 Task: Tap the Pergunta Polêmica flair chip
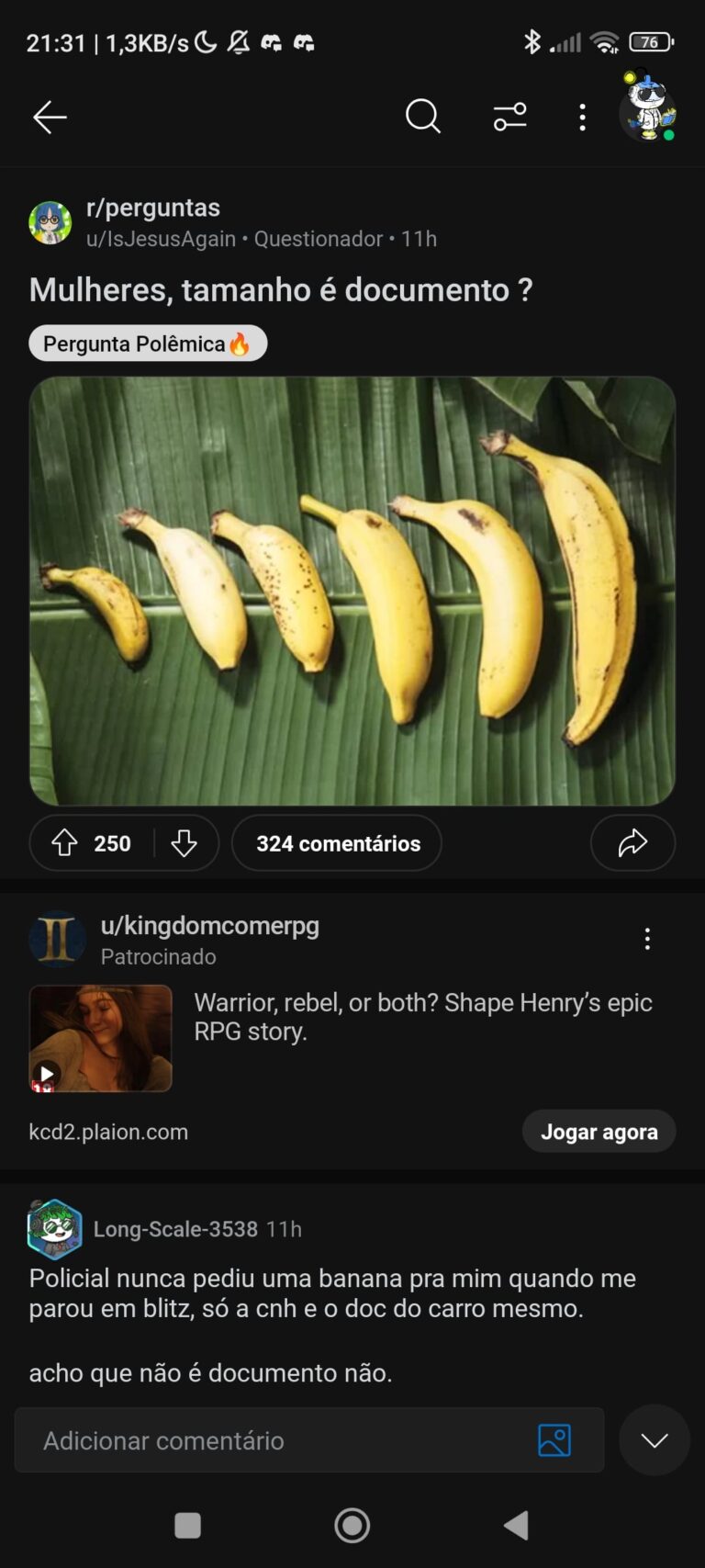147,344
